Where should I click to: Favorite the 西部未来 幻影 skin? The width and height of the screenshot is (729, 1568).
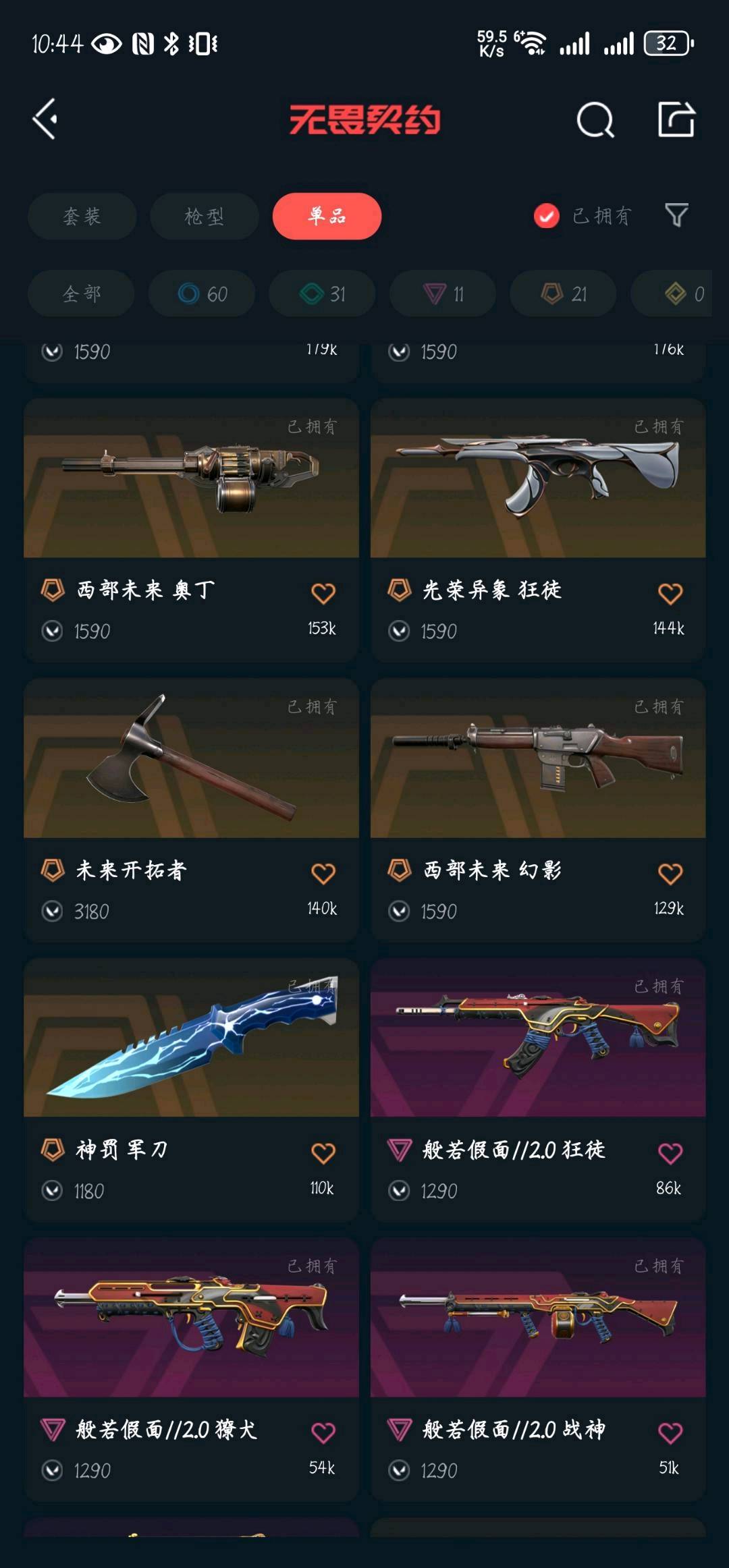[670, 873]
